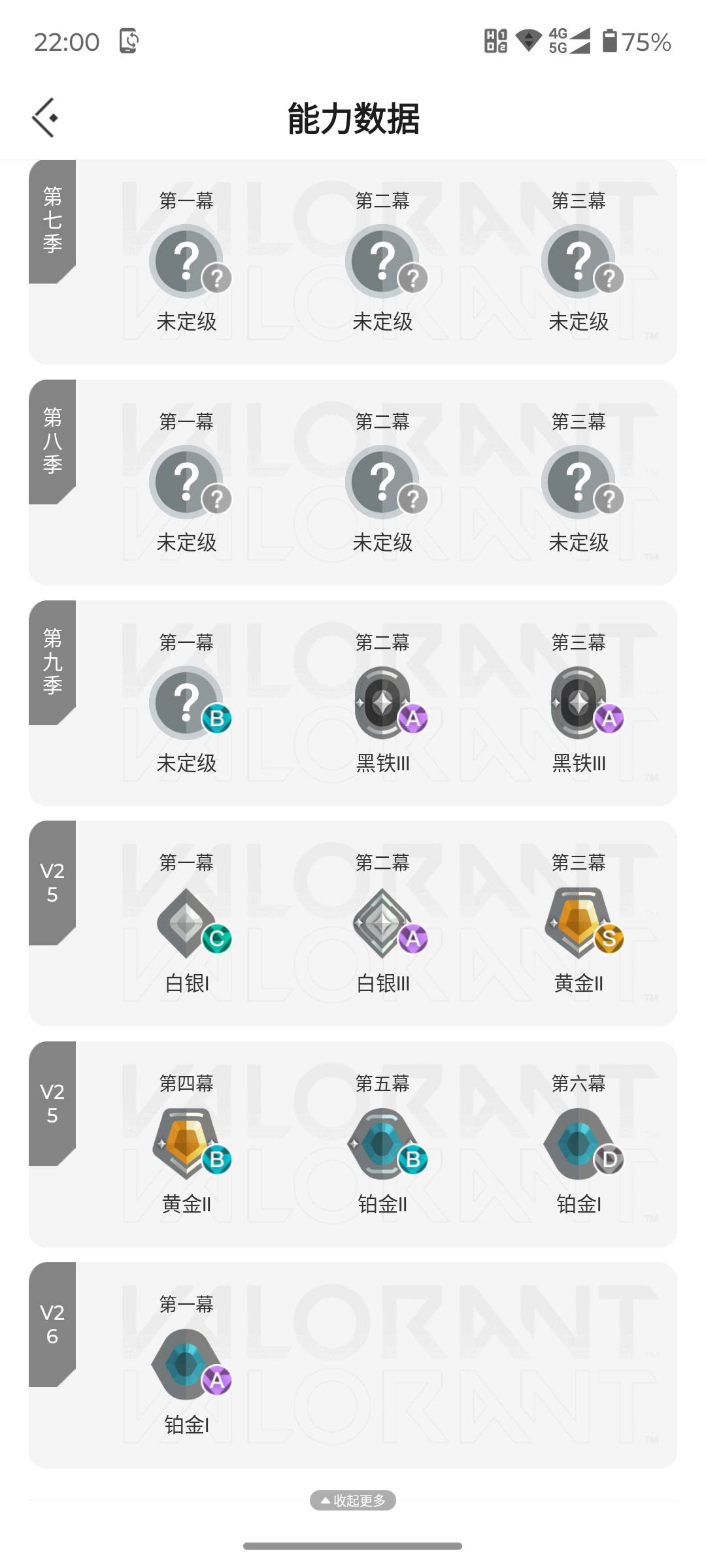The image size is (706, 1568).
Task: Tap the unranked badge for Season 8 Act 2
Action: [384, 482]
